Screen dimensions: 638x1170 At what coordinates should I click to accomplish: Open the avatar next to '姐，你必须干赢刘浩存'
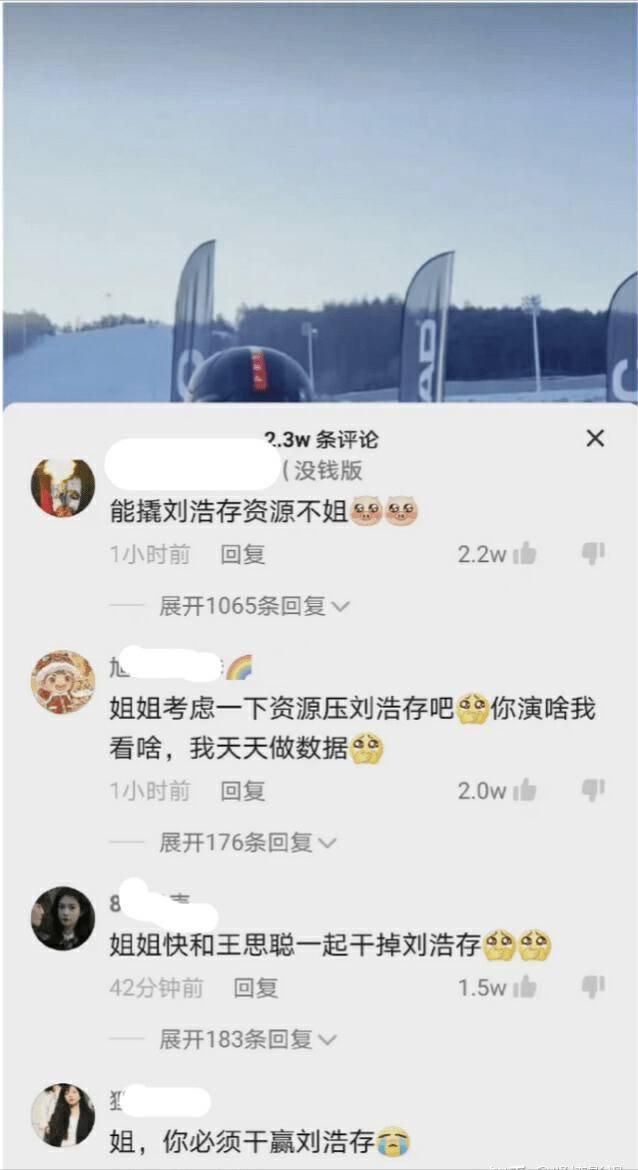(x=63, y=1115)
